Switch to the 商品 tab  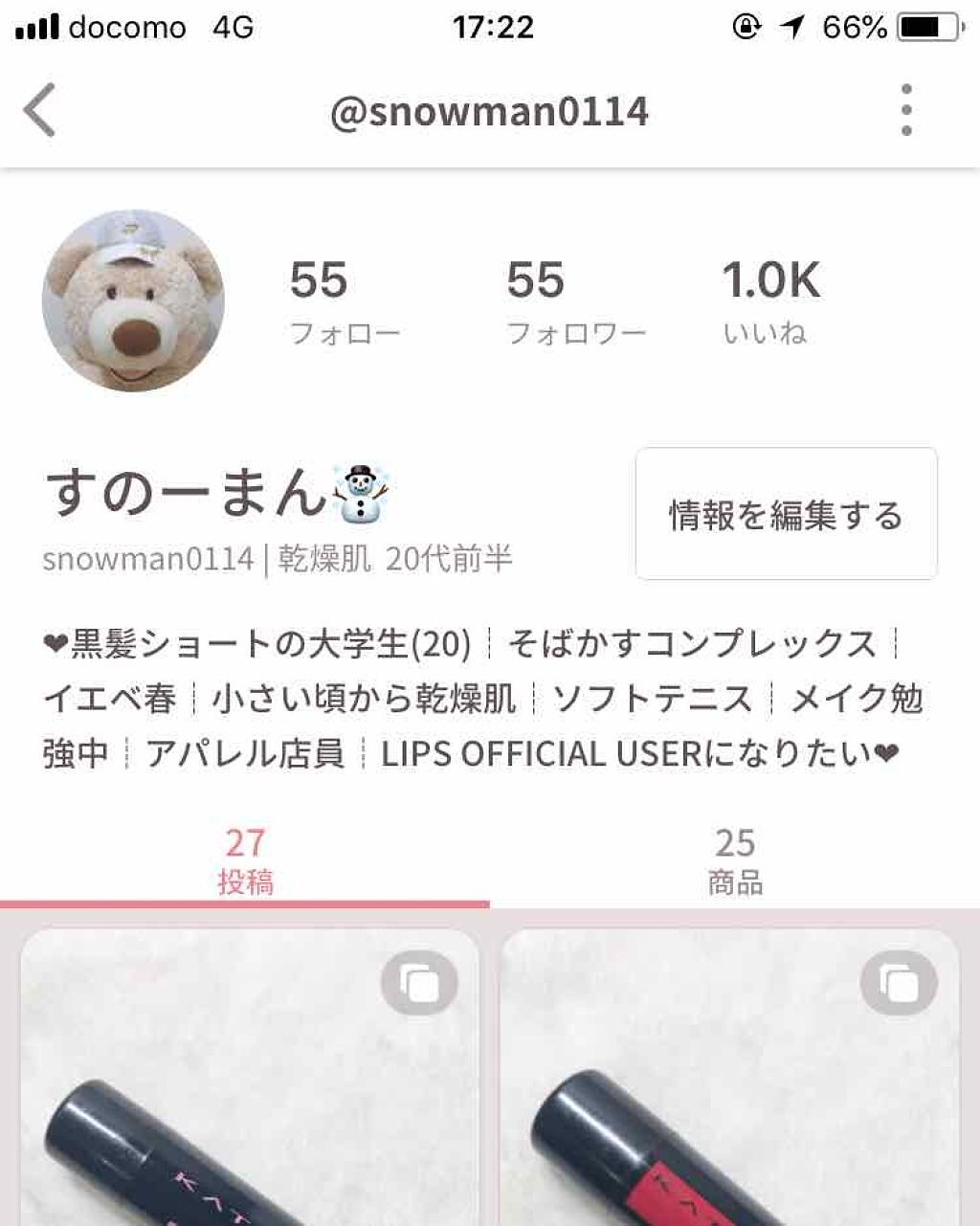click(x=735, y=859)
